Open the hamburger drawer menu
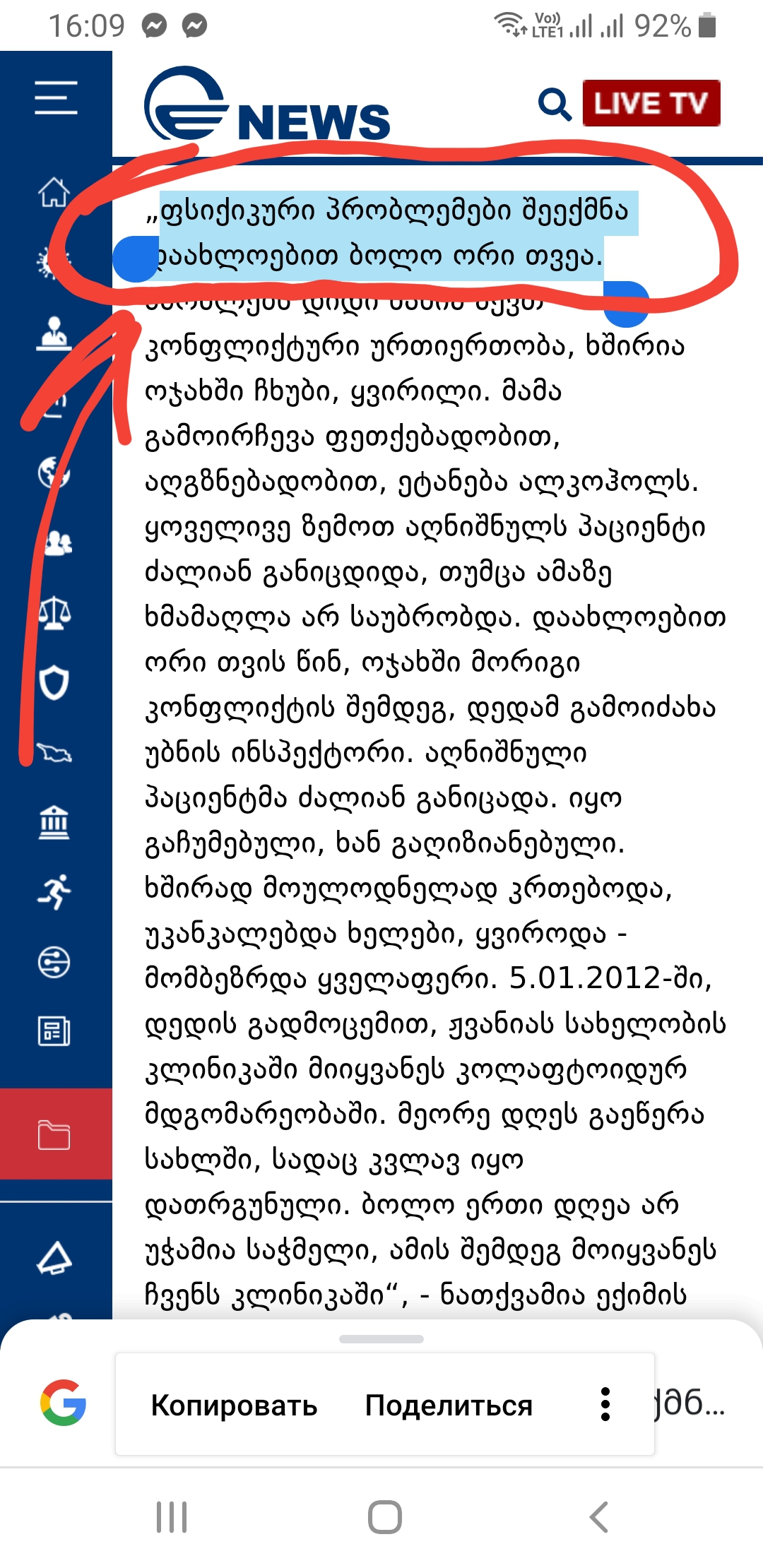The image size is (763, 1568). (56, 97)
